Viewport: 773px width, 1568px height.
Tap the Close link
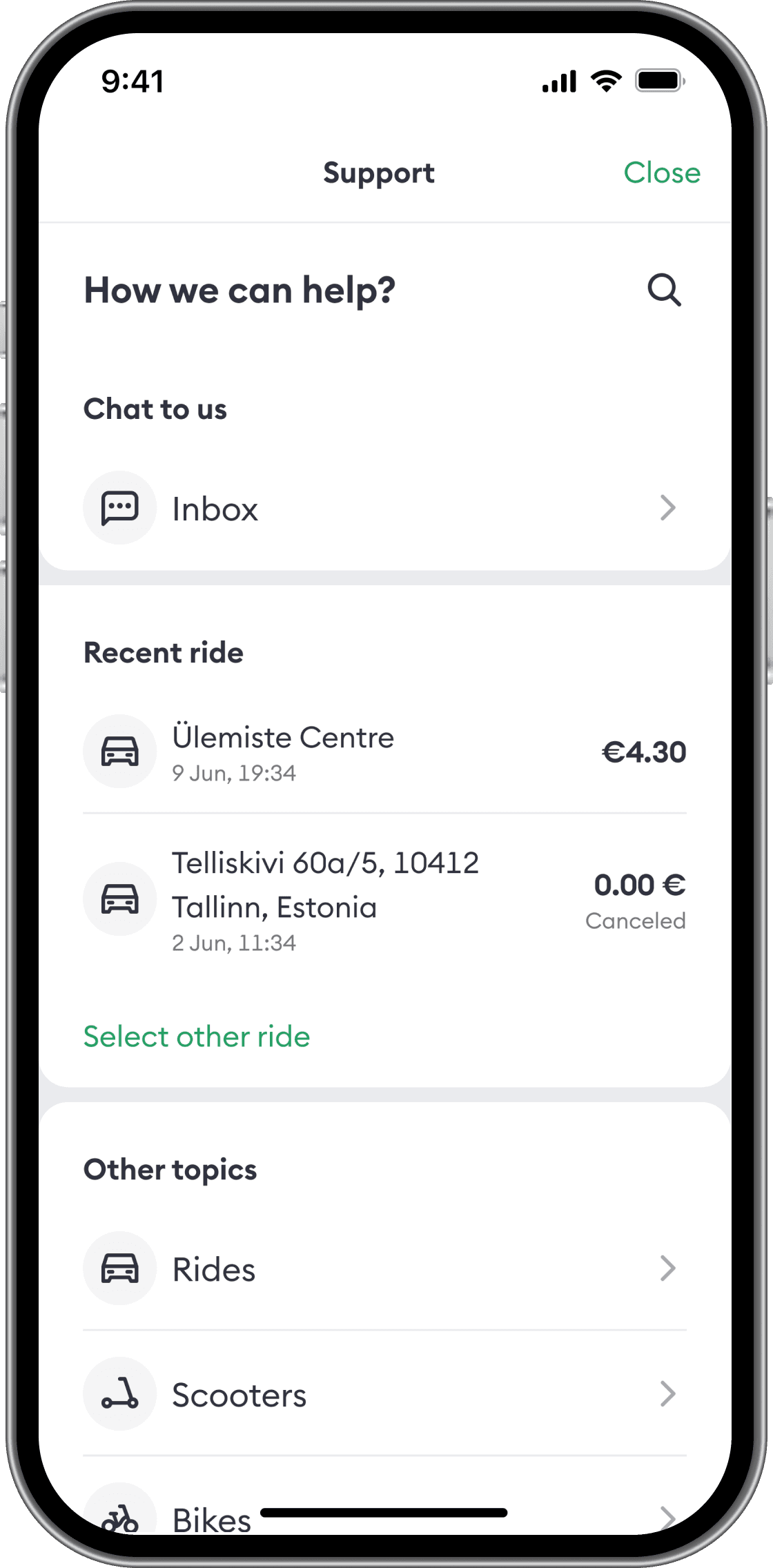coord(662,173)
